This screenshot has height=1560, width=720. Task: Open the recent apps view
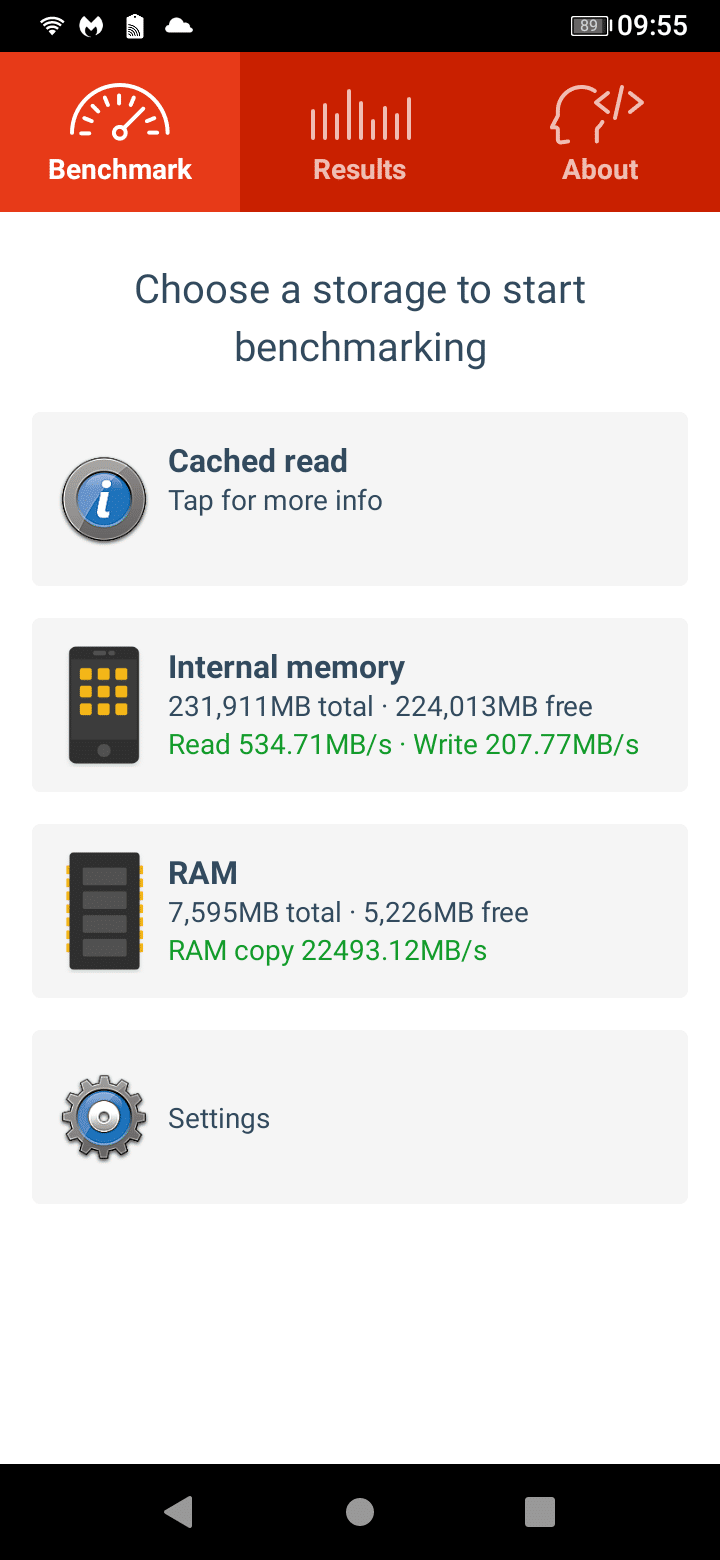click(540, 1512)
